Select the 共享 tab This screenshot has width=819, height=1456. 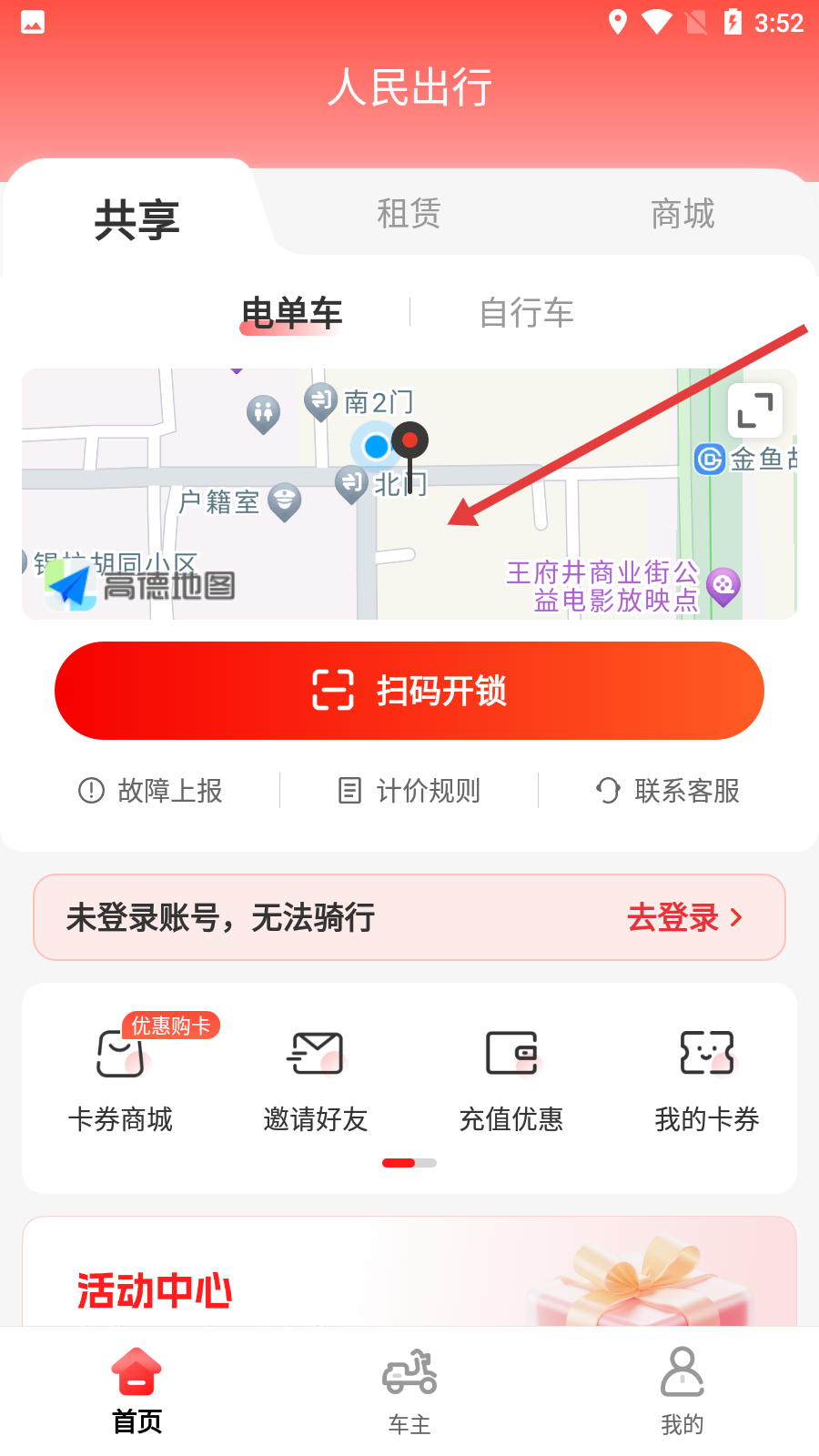(x=136, y=220)
